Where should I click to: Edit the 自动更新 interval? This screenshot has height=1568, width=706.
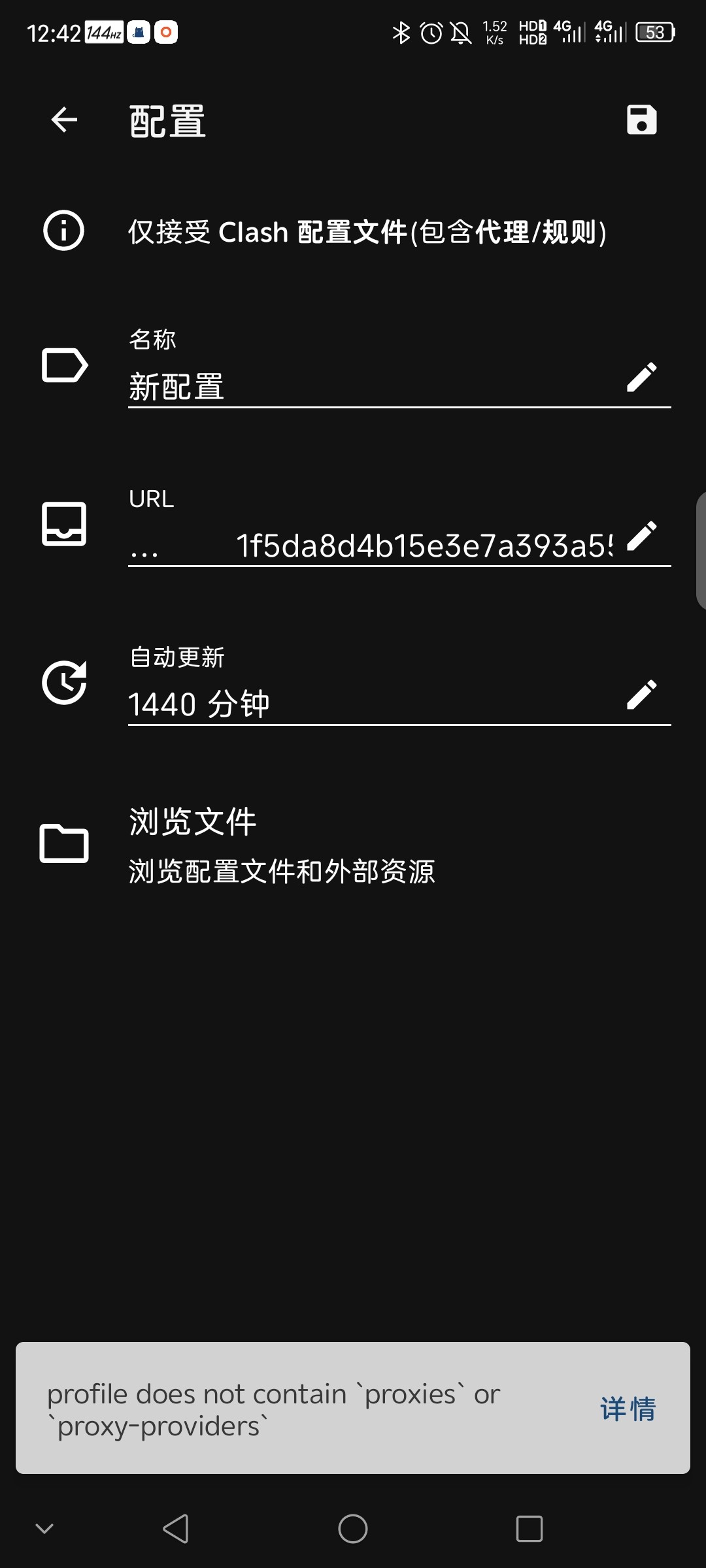(x=641, y=694)
